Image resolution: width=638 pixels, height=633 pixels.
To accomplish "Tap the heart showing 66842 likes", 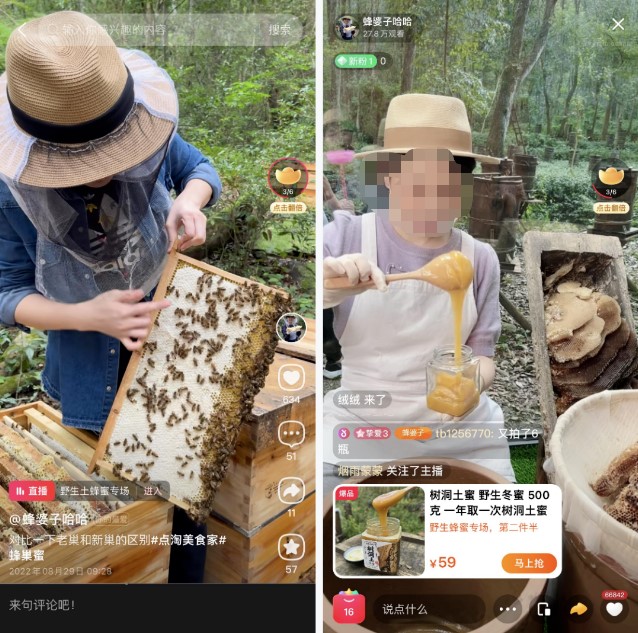I will click(x=614, y=608).
